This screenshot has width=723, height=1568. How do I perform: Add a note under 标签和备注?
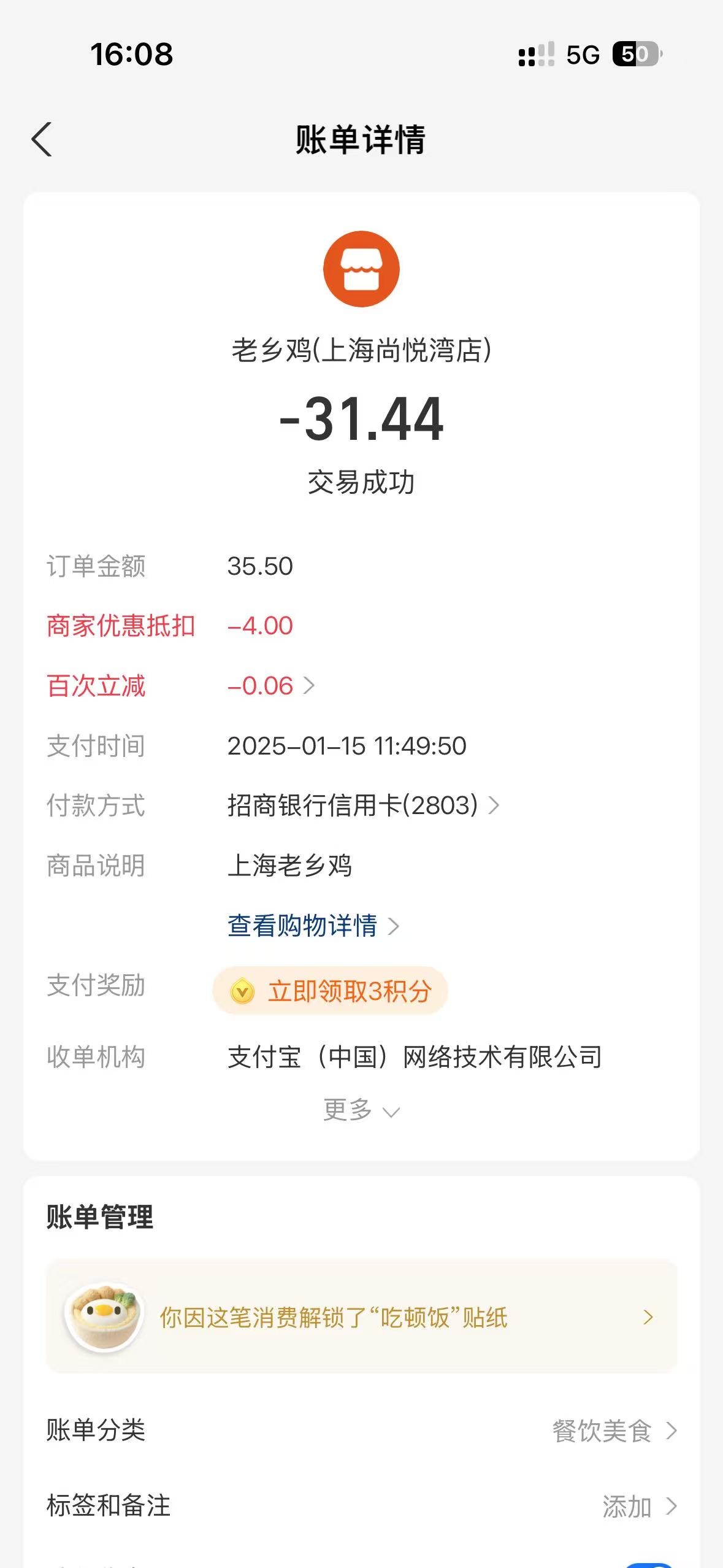[x=361, y=1506]
